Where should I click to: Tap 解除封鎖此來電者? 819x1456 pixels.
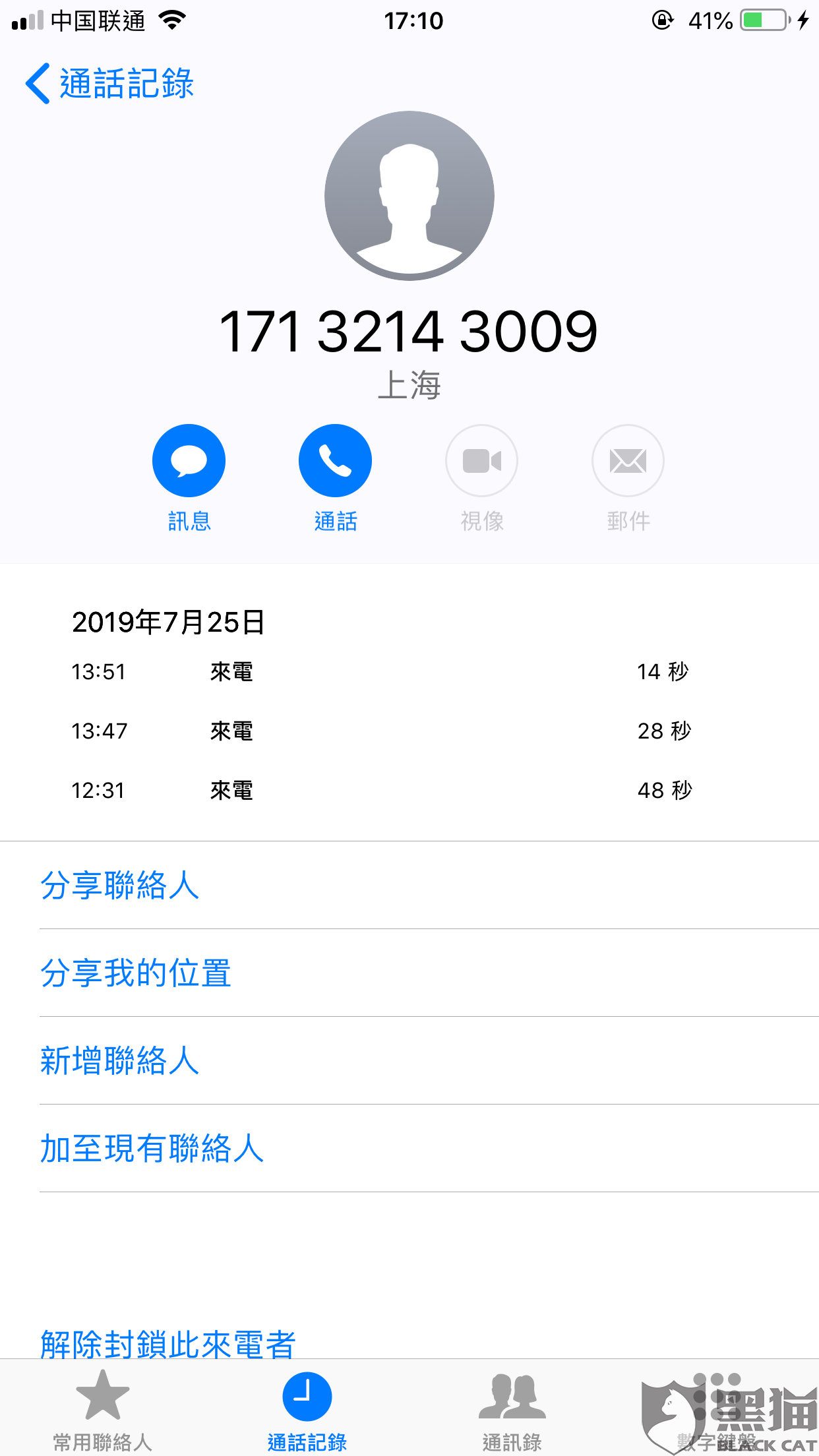[168, 1343]
